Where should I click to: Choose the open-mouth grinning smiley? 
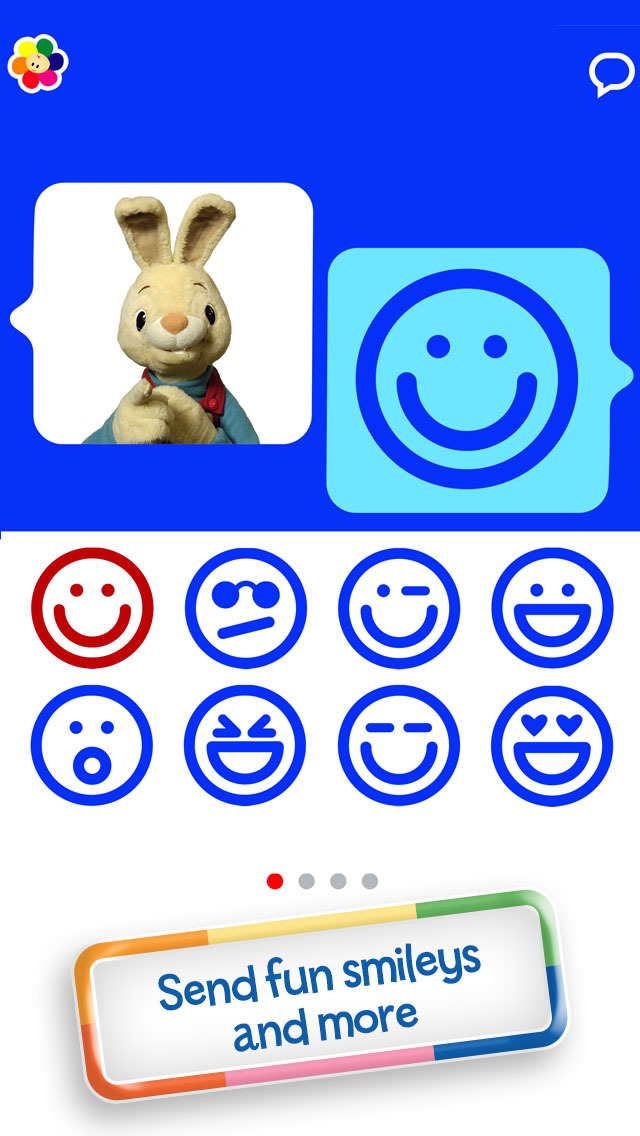552,607
